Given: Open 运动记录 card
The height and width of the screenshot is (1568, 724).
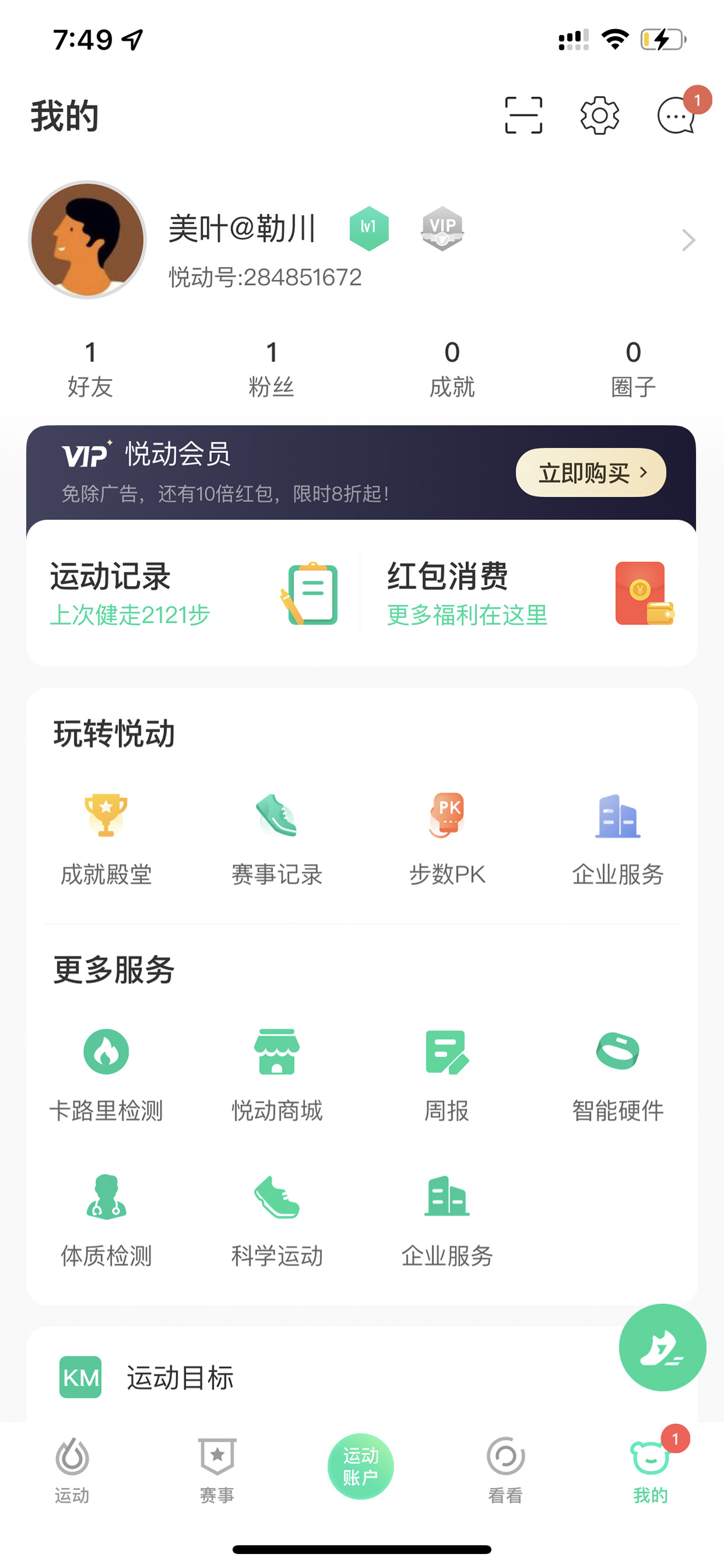Looking at the screenshot, I should pyautogui.click(x=194, y=594).
